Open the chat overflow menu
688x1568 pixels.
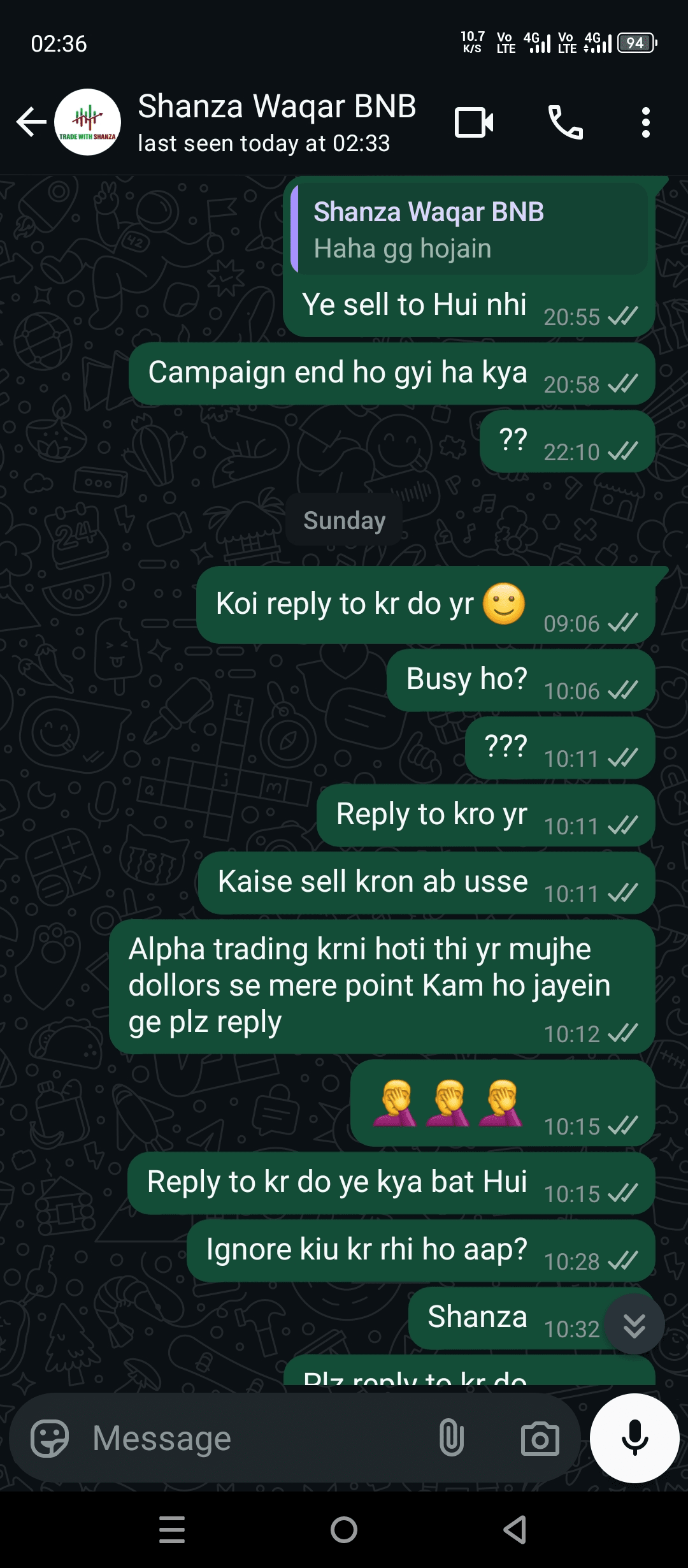[645, 122]
